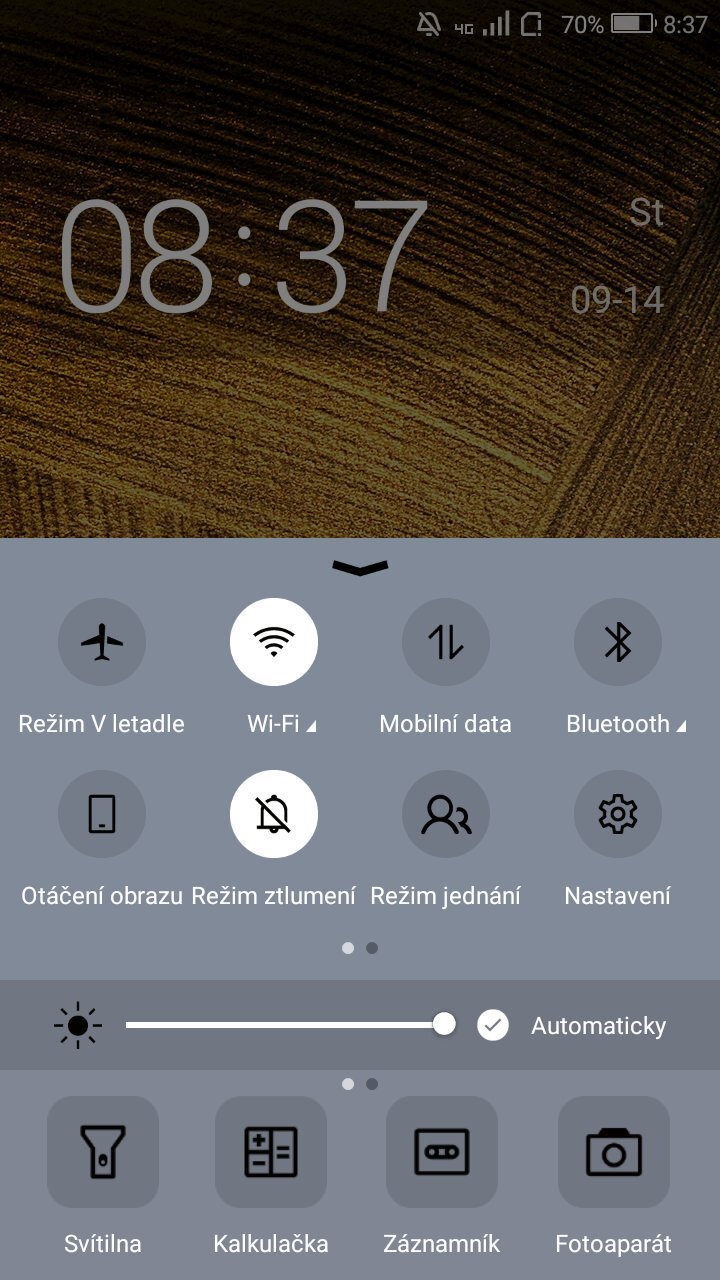This screenshot has height=1280, width=720.
Task: Collapse the notification shade with the chevron
Action: pos(359,569)
